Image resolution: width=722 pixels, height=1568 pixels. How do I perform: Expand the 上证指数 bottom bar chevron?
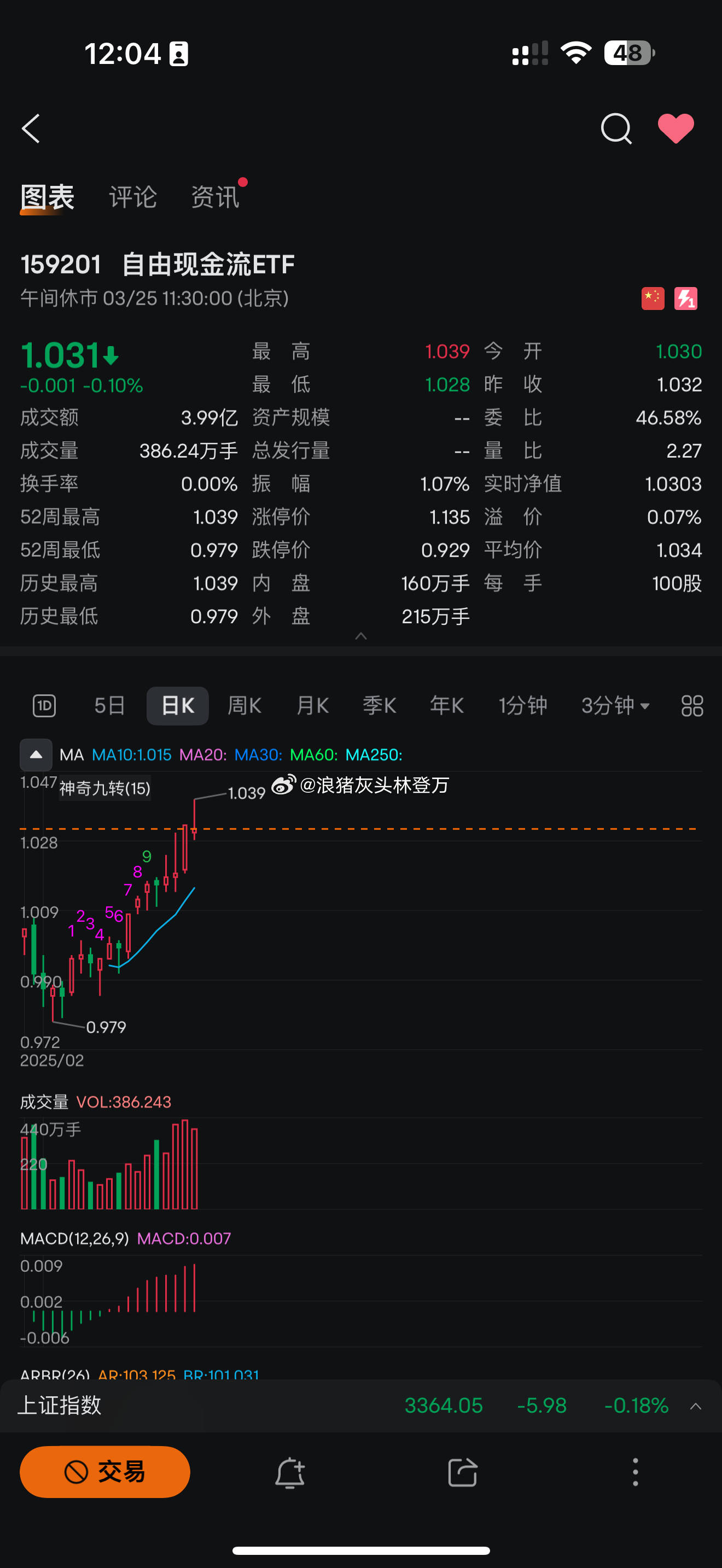695,1407
